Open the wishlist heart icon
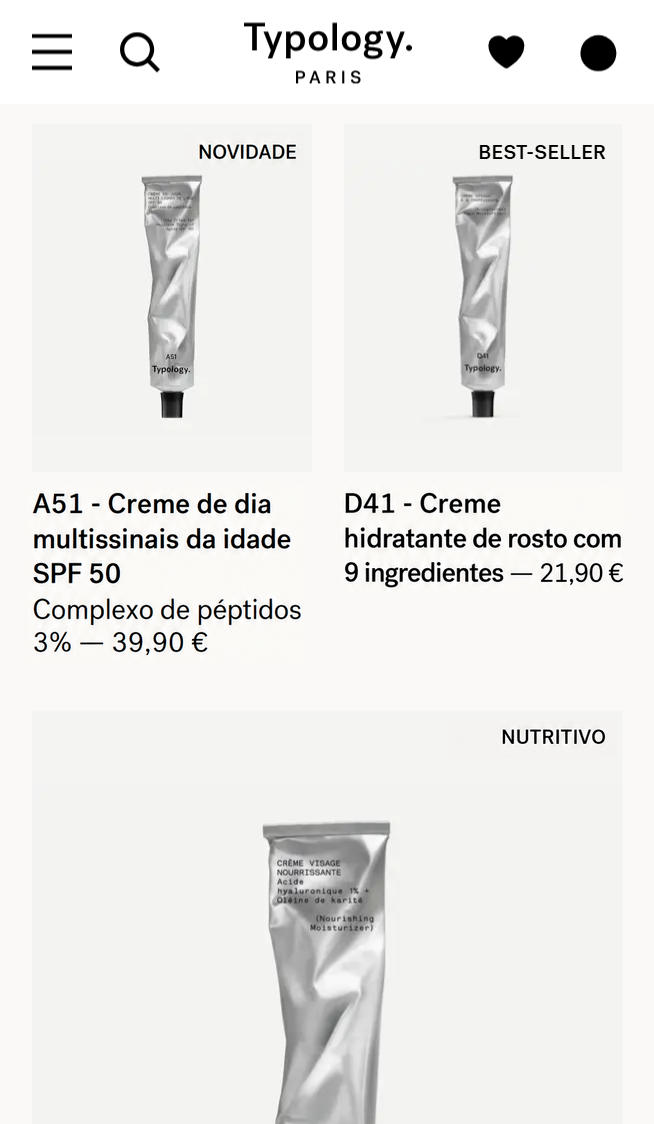This screenshot has height=1124, width=654. point(506,52)
